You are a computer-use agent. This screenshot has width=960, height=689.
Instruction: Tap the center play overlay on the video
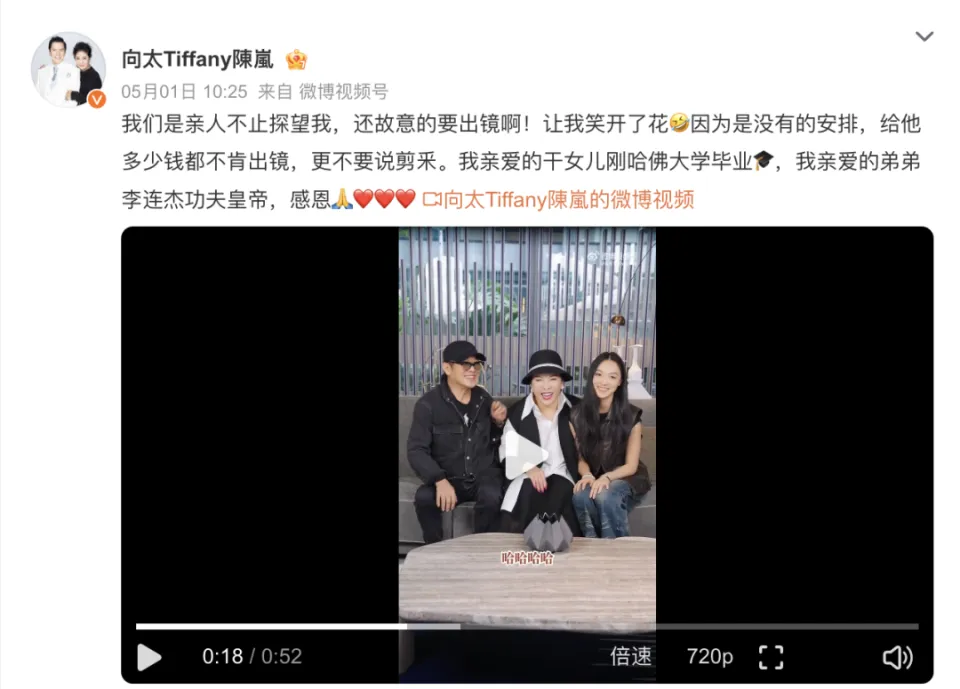click(526, 456)
